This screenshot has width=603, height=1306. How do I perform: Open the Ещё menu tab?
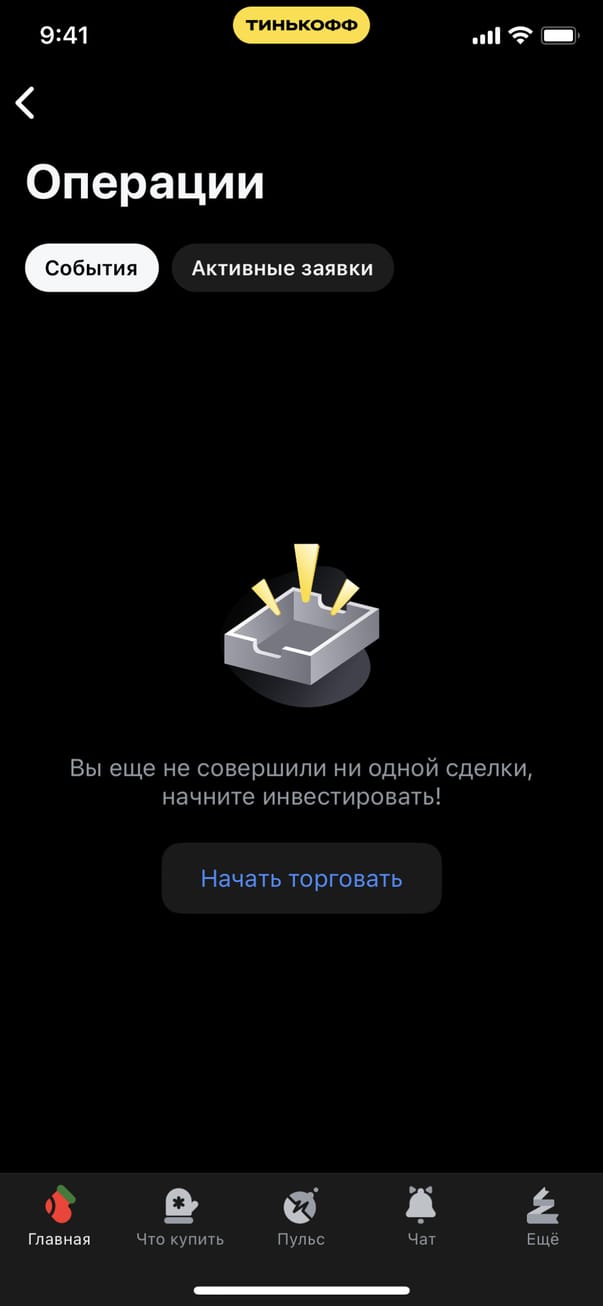coord(542,1215)
